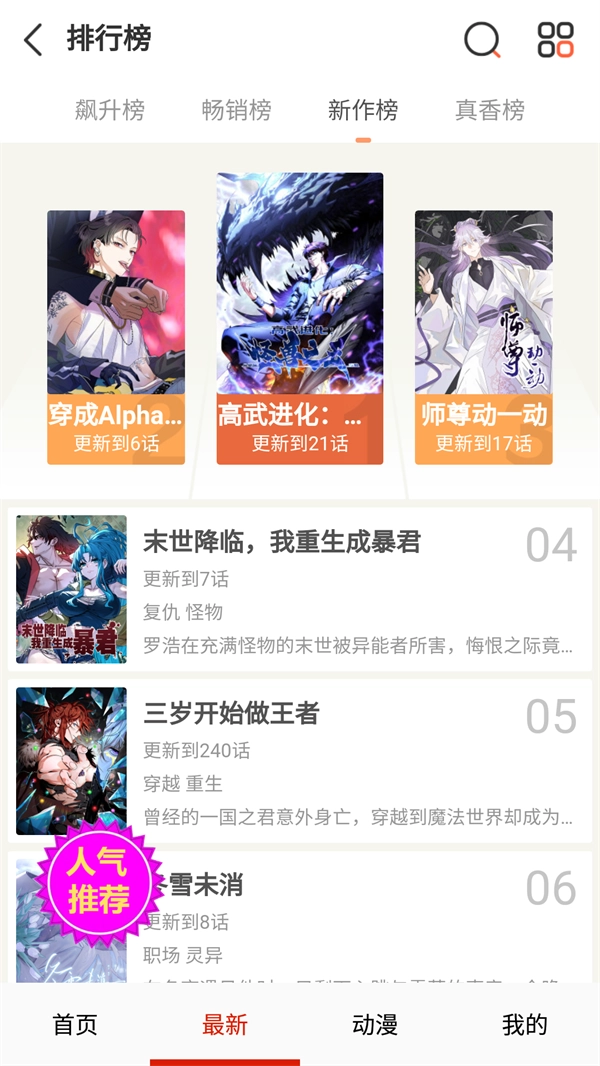Go to the 首页 tab
This screenshot has height=1066, width=600.
(x=75, y=1025)
